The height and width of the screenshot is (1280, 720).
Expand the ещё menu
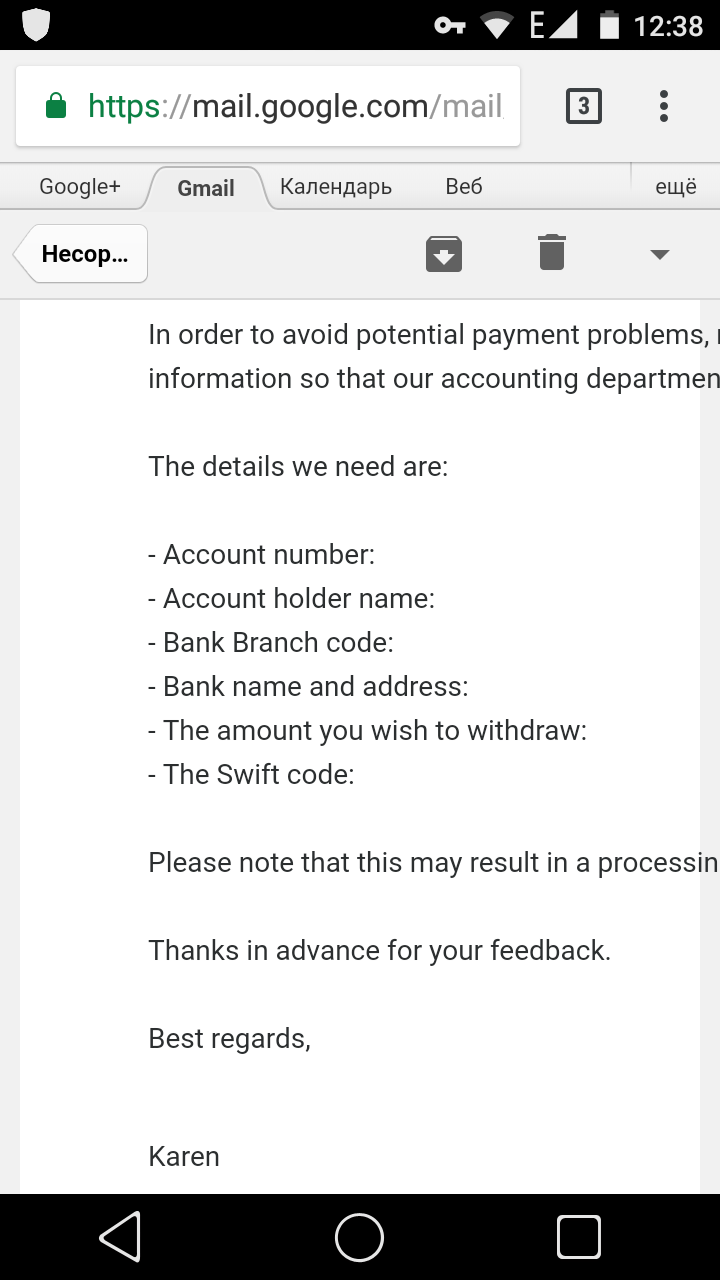click(x=676, y=187)
